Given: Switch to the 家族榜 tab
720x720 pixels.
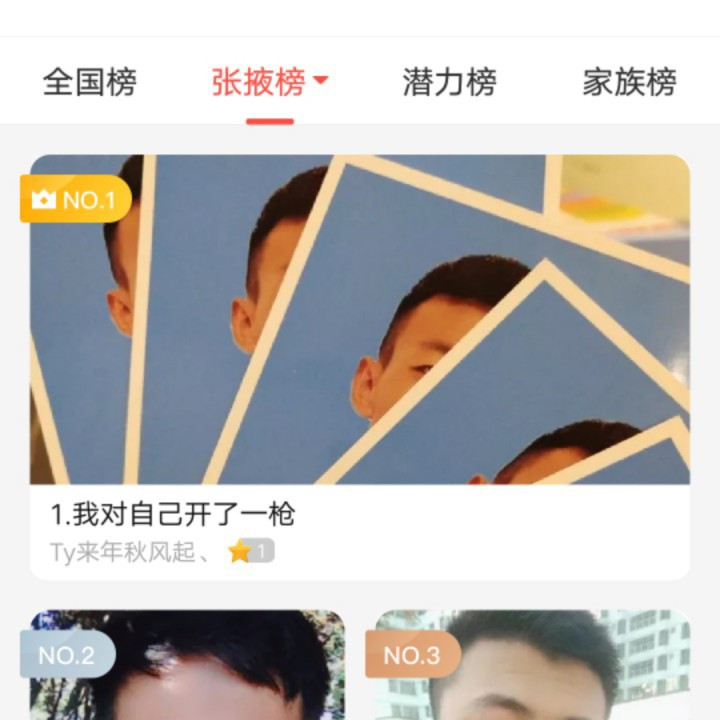Looking at the screenshot, I should [629, 82].
